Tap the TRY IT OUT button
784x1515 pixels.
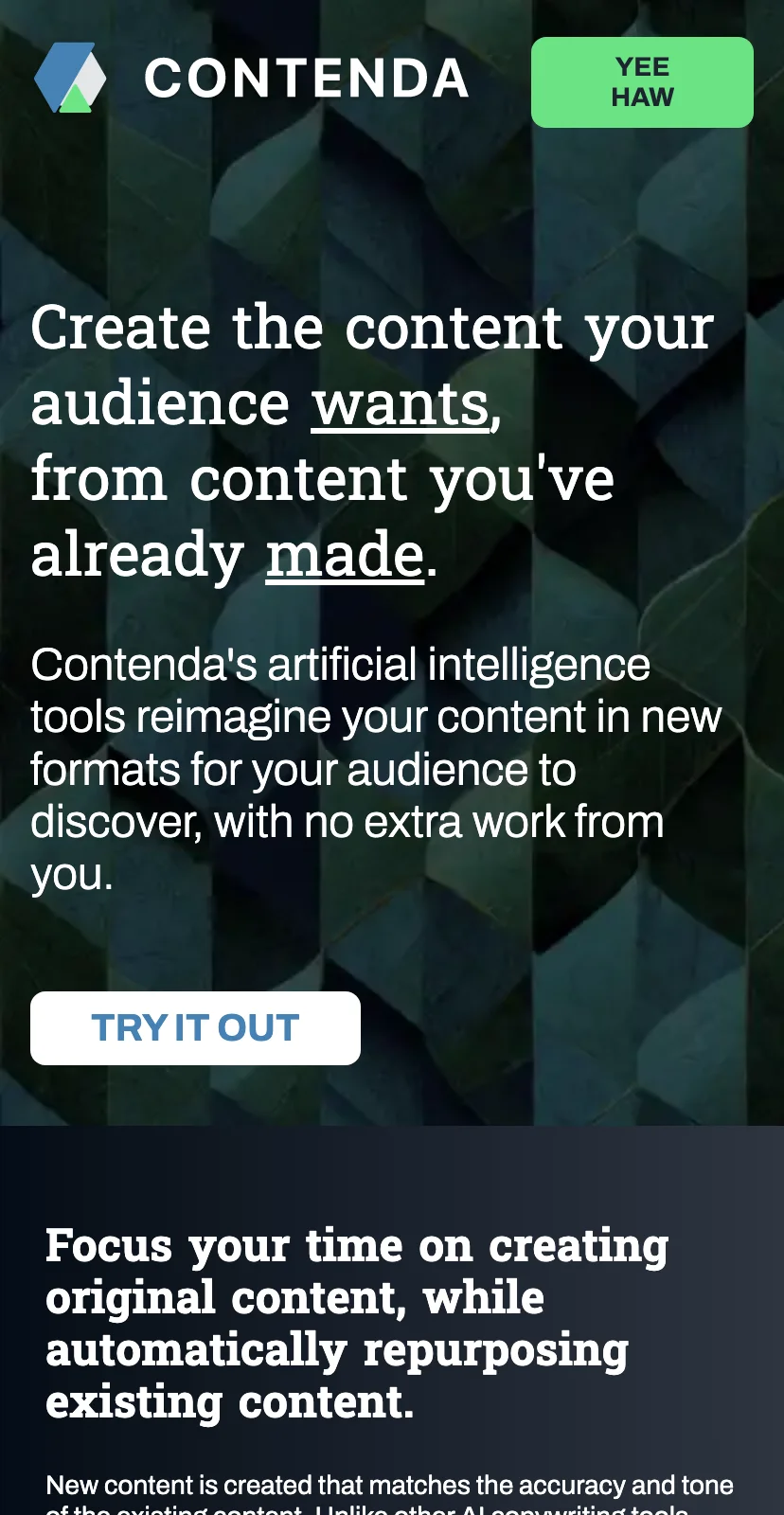[x=195, y=1028]
